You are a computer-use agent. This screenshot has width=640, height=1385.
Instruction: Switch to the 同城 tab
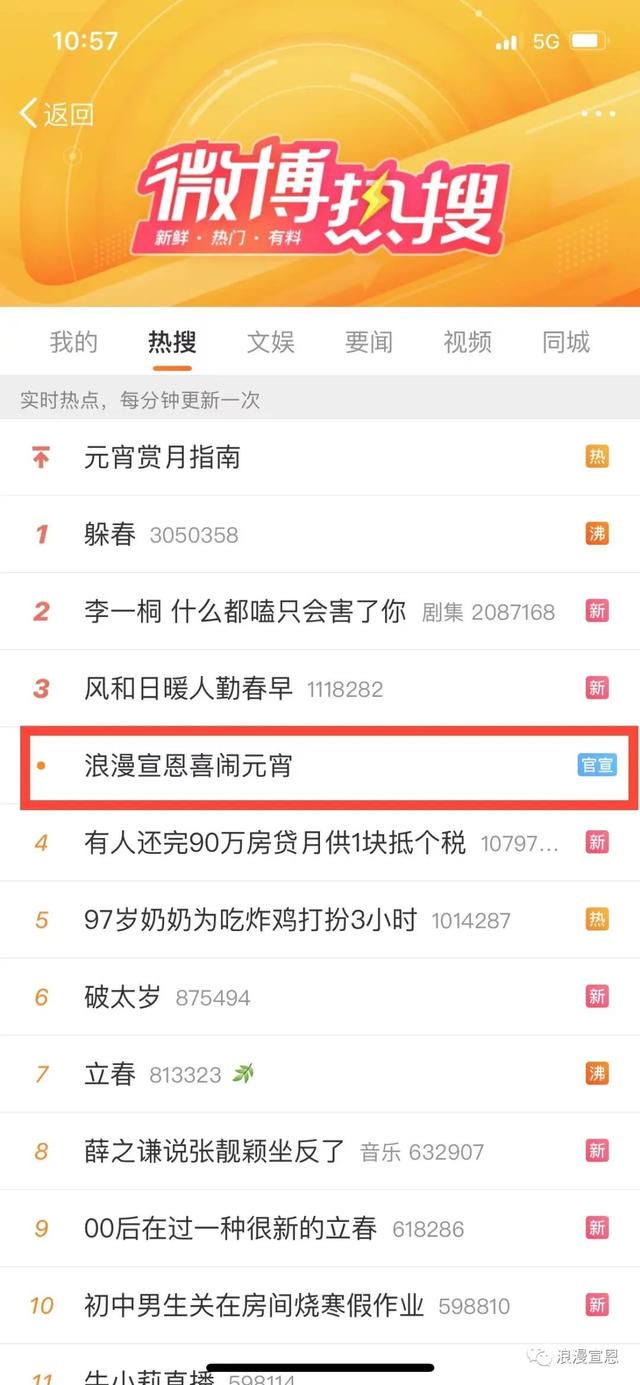pyautogui.click(x=566, y=342)
